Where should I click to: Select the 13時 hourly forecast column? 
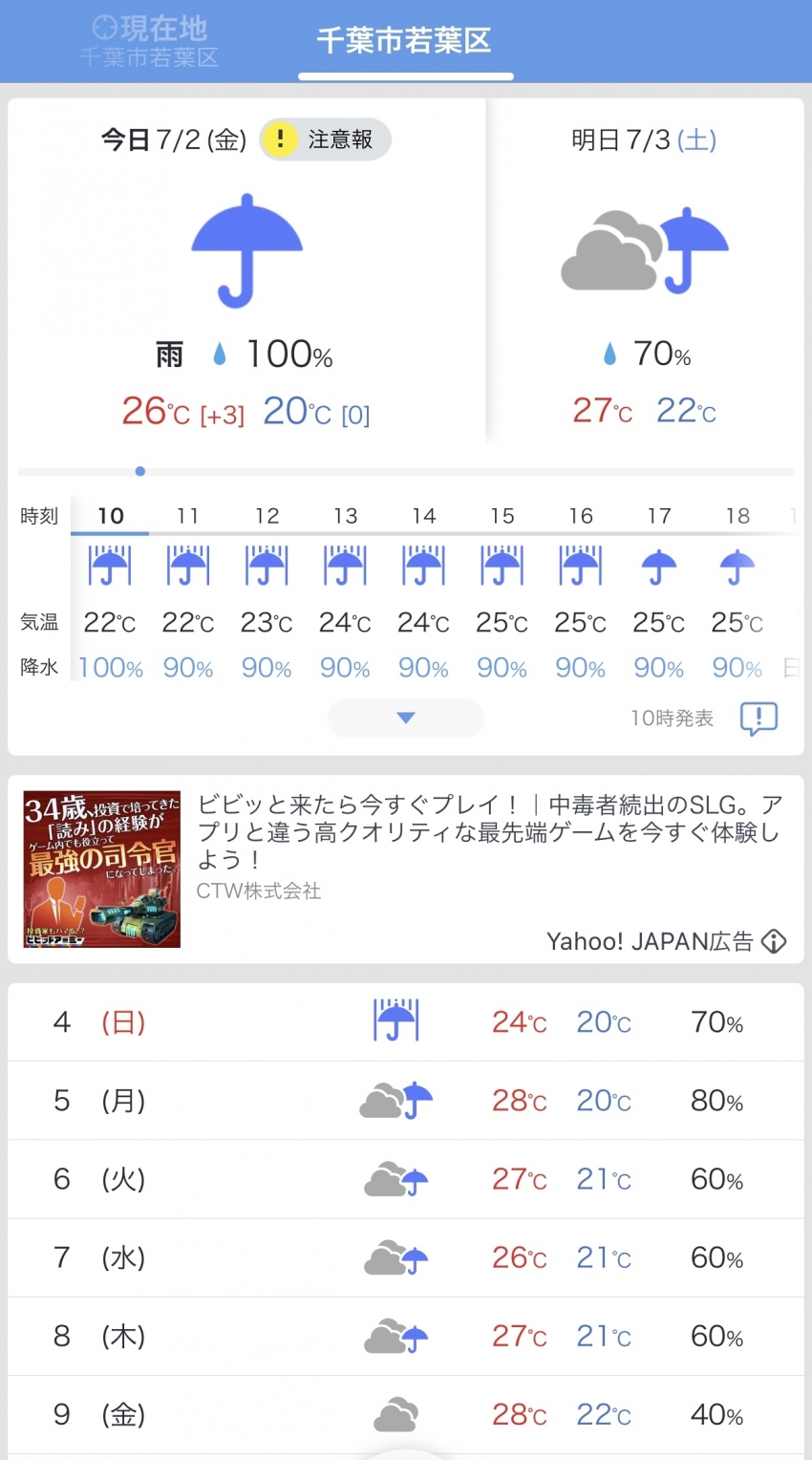click(x=345, y=592)
